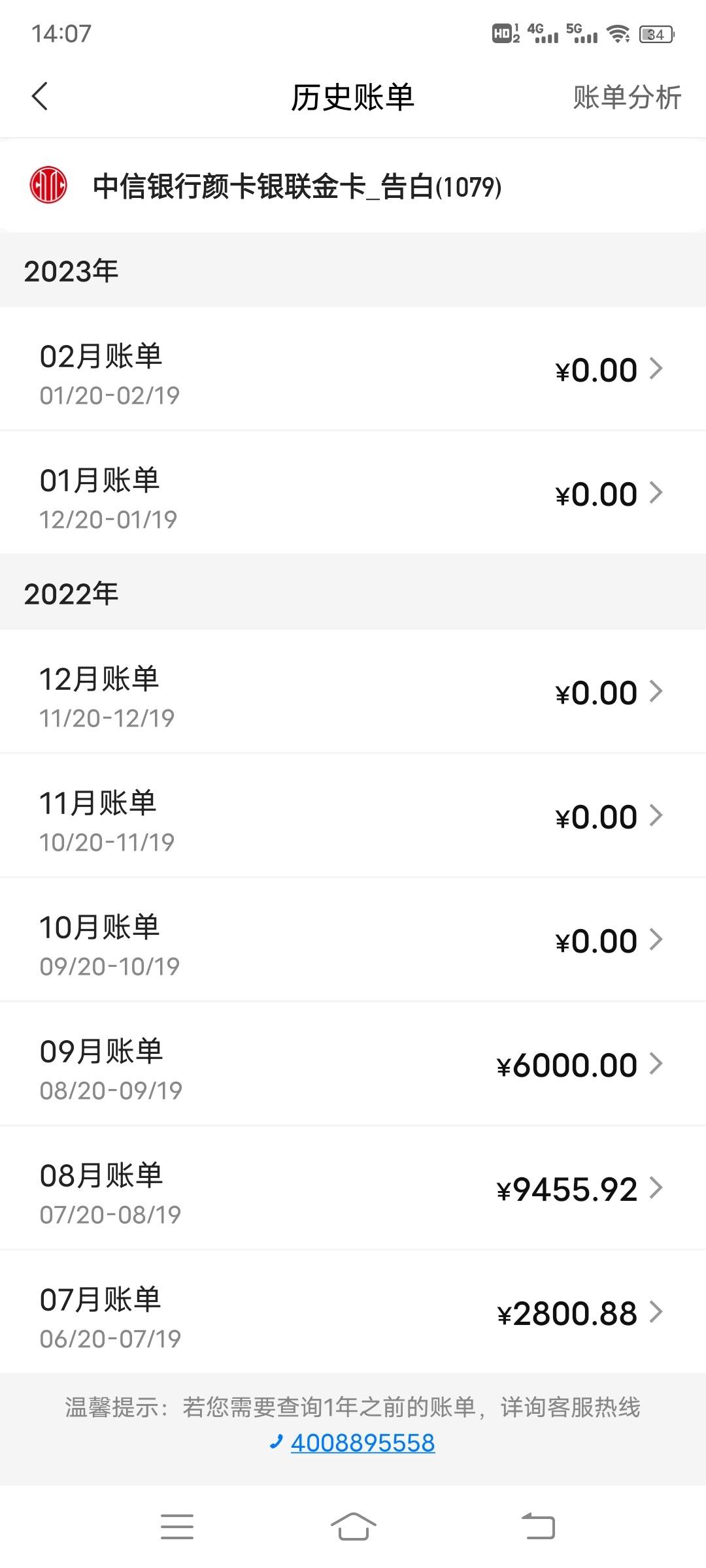The height and width of the screenshot is (1568, 706).
Task: Open the 09月账单 of ¥6000.00
Action: [353, 1064]
